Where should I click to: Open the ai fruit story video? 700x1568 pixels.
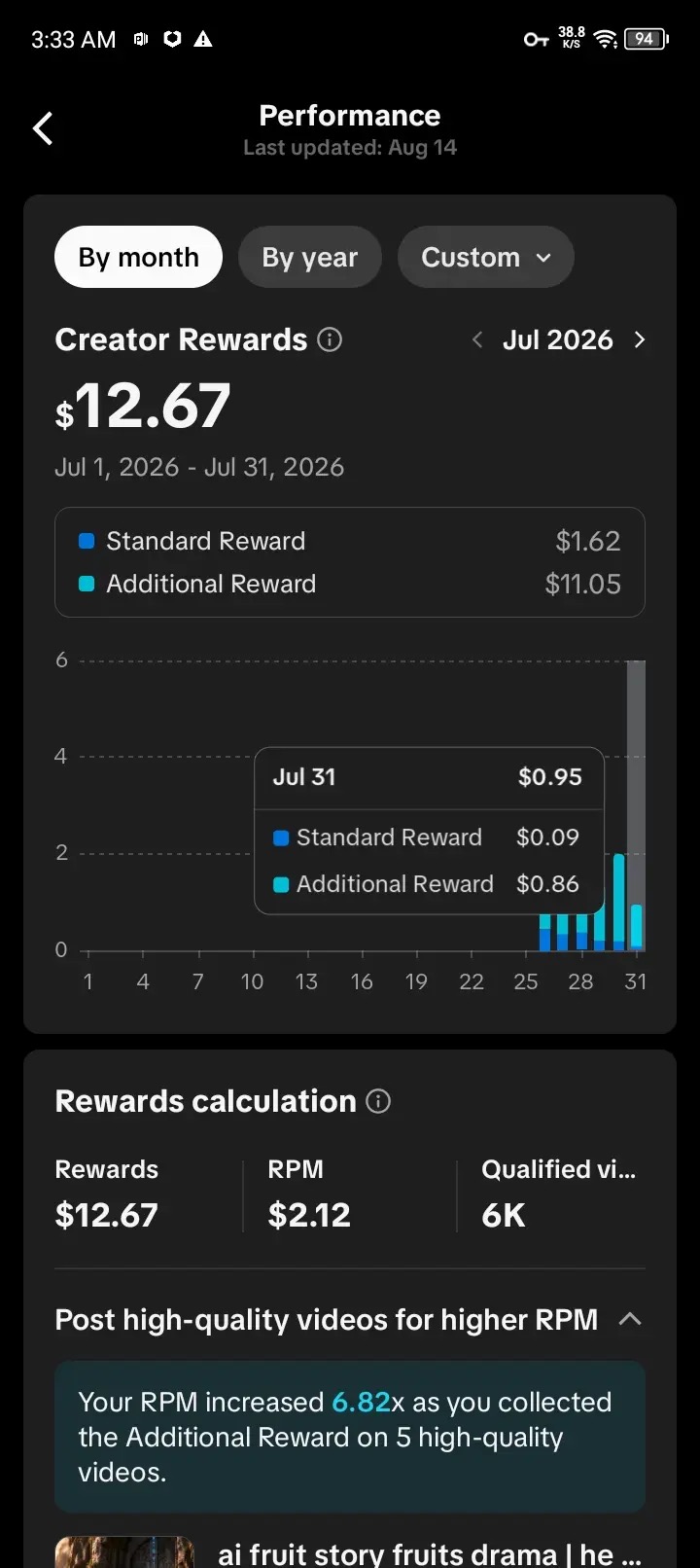350,1553
